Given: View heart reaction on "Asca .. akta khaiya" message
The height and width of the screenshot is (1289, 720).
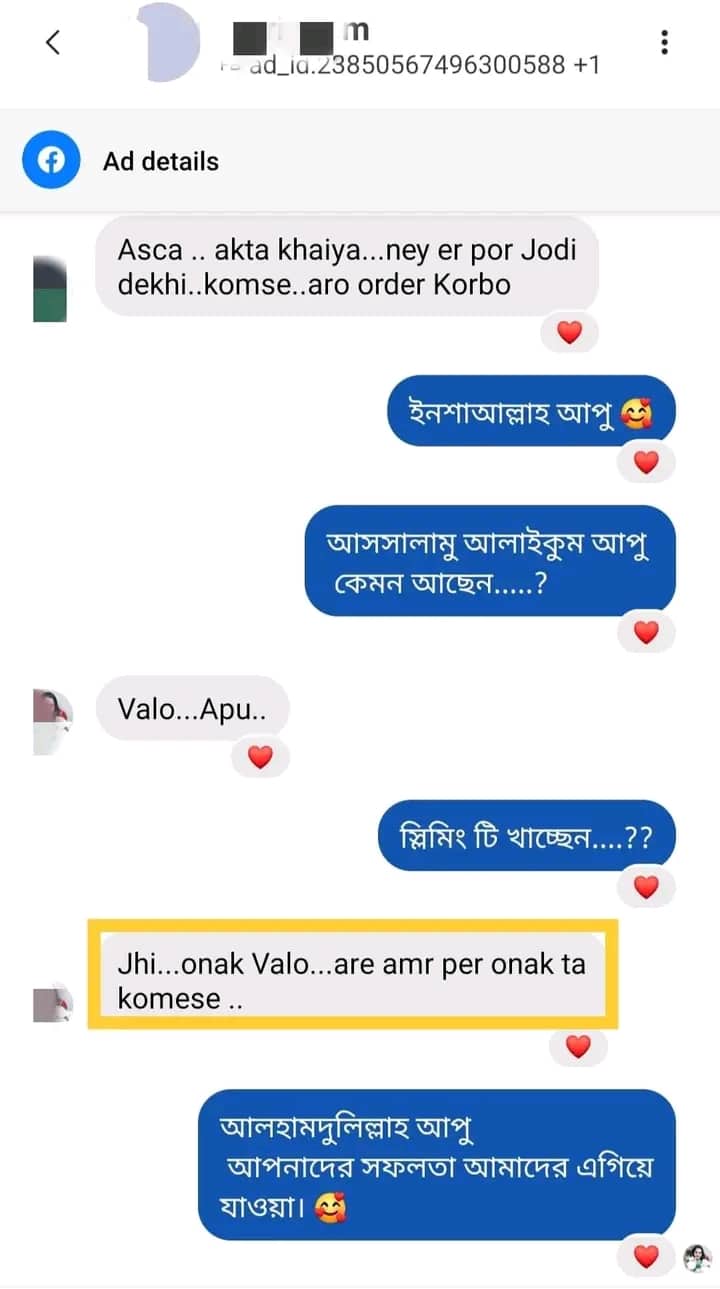Looking at the screenshot, I should pos(569,333).
